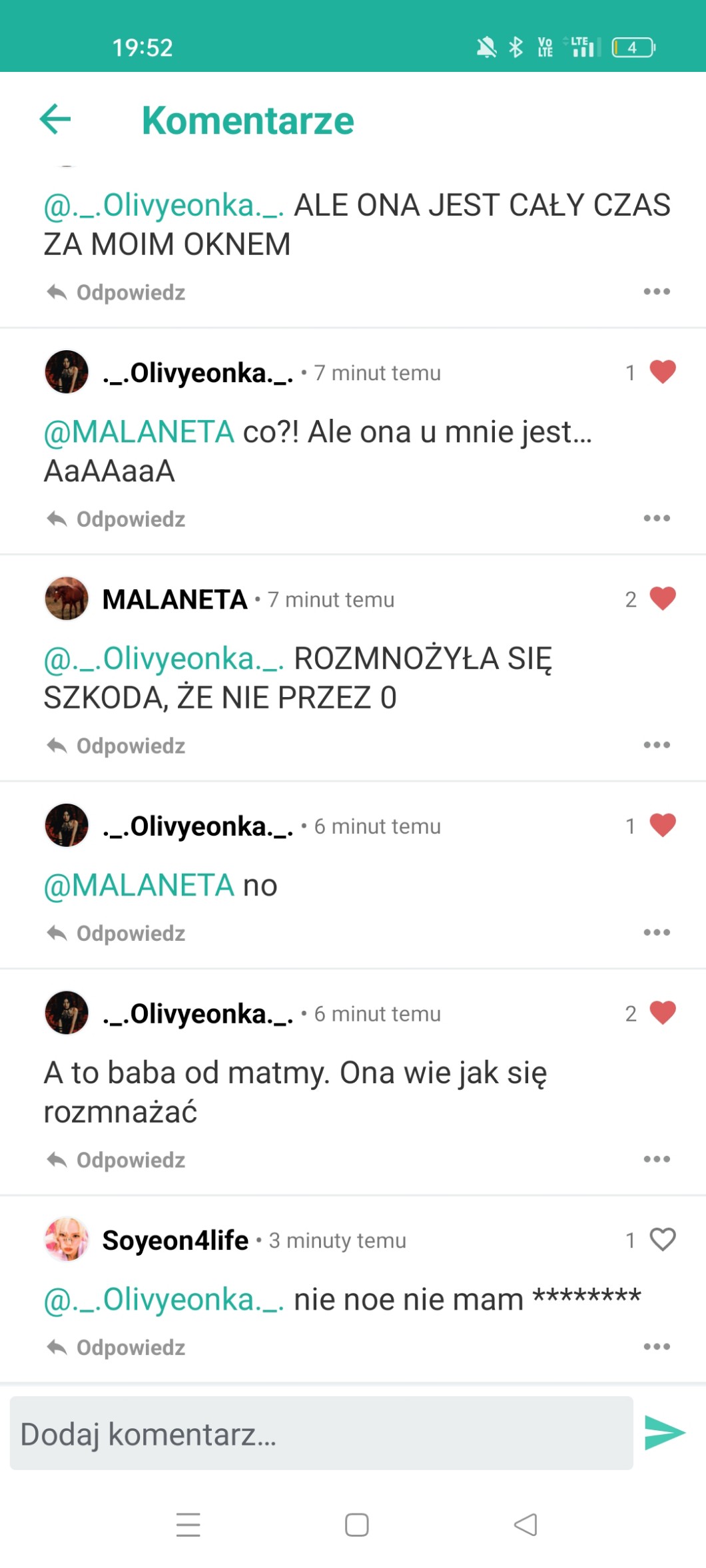Image resolution: width=706 pixels, height=1568 pixels.
Task: Tap @._.Olivyeonka._. mention in Soyeon4life's comment
Action: click(164, 1299)
